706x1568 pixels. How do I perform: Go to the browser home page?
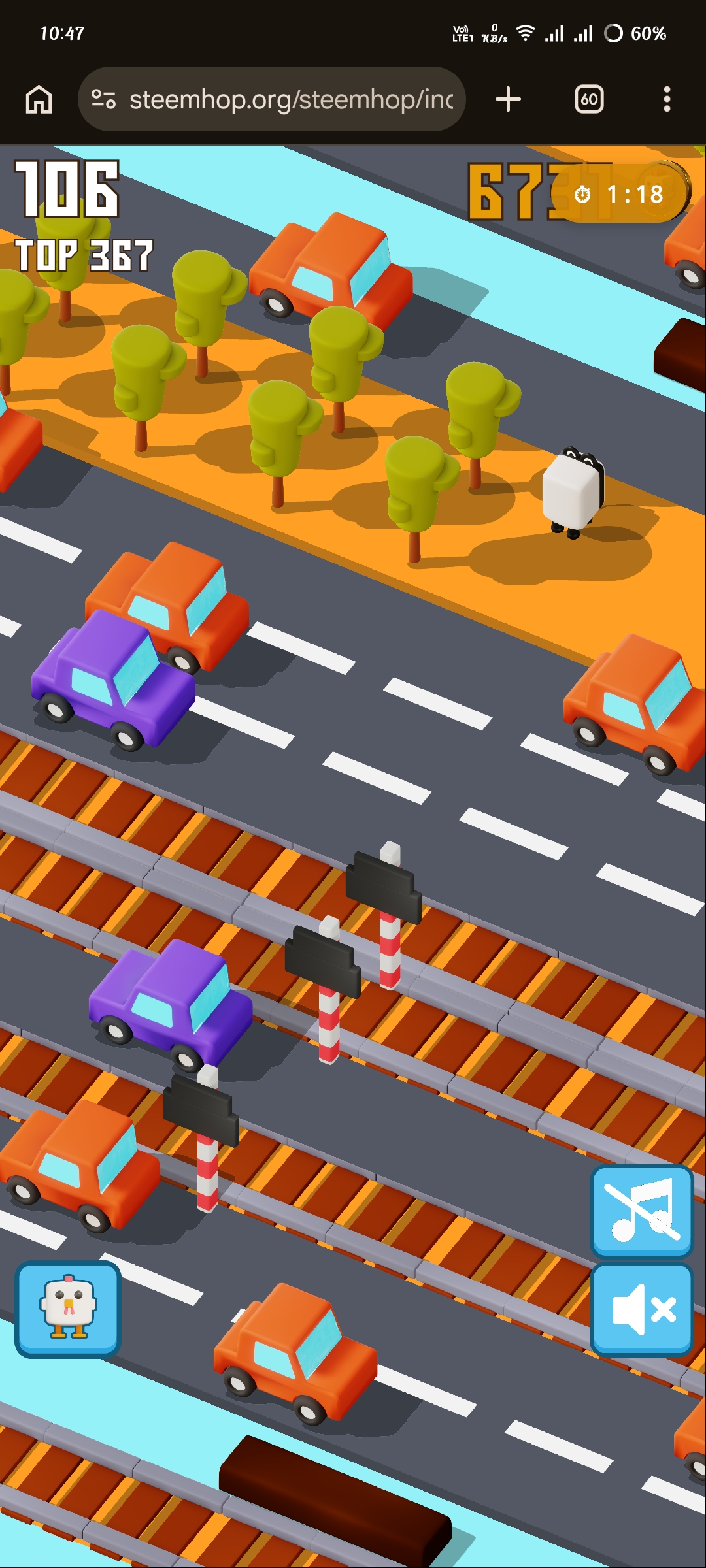39,99
